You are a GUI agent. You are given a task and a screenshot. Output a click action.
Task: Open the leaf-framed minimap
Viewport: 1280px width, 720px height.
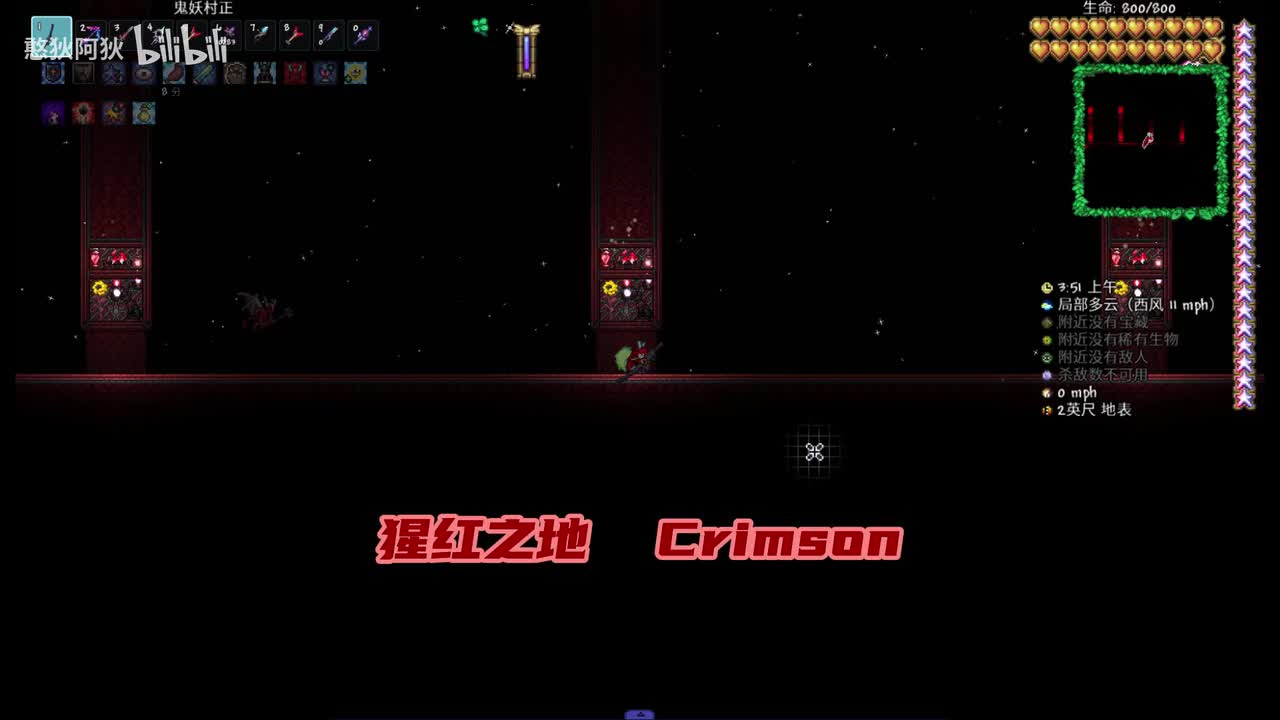point(1150,140)
